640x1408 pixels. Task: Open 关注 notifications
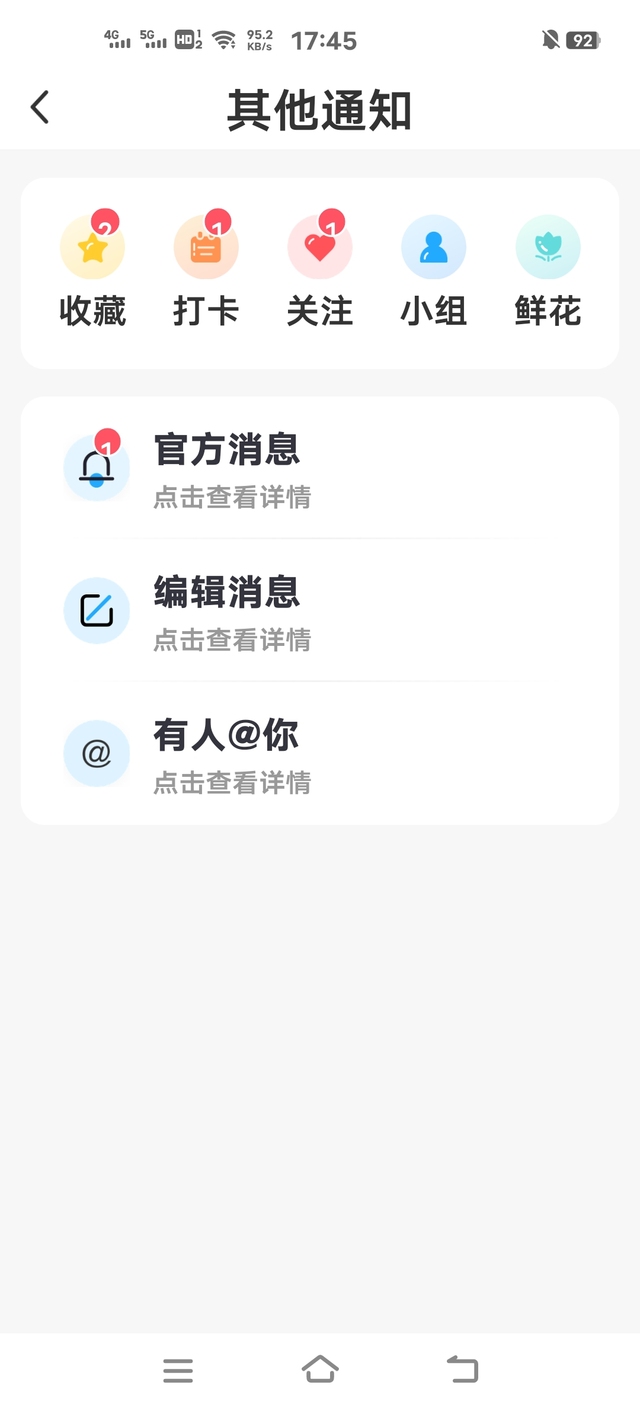[320, 269]
